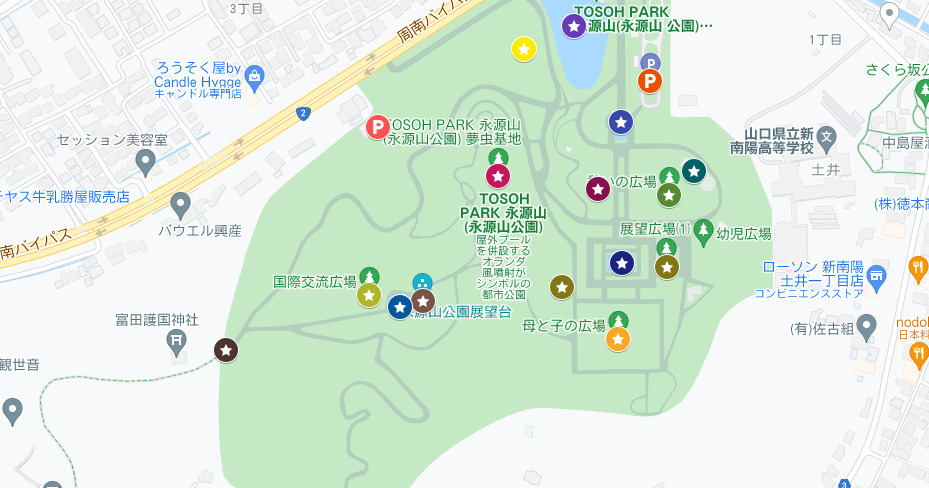Open the 富田護国神社 shrine pin

tap(178, 343)
